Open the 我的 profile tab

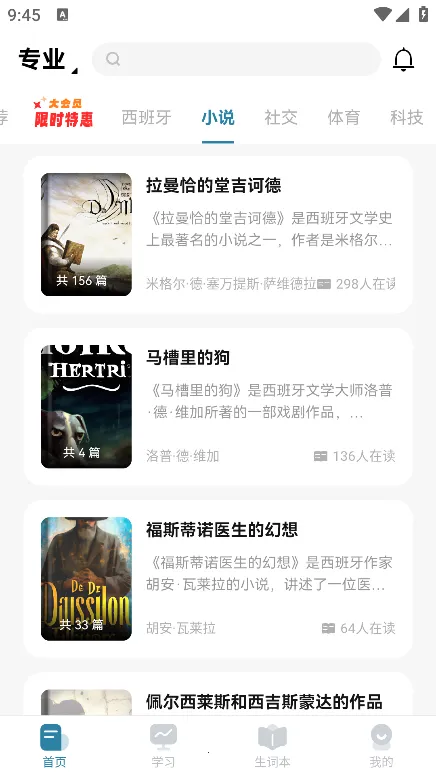[x=381, y=746]
